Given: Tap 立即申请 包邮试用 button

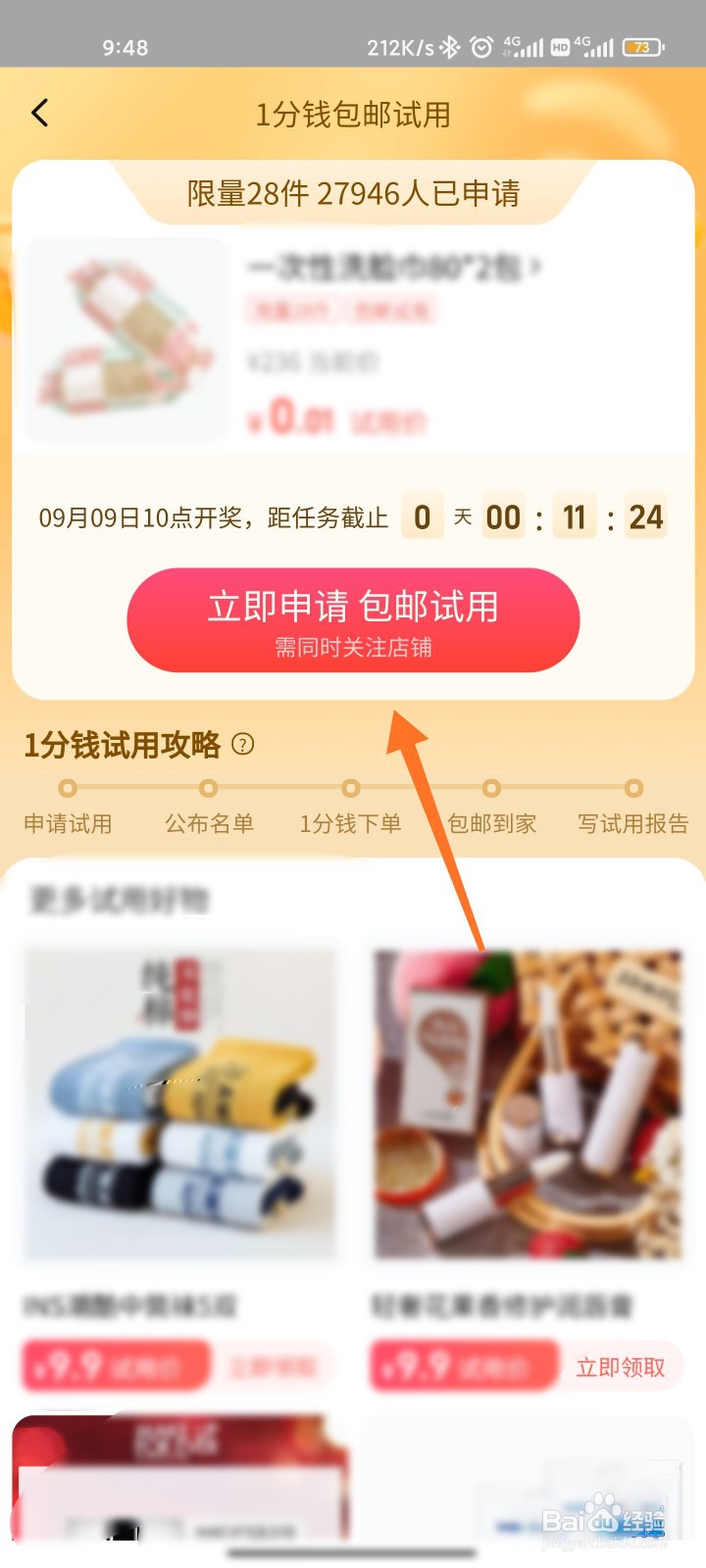Looking at the screenshot, I should click(353, 619).
